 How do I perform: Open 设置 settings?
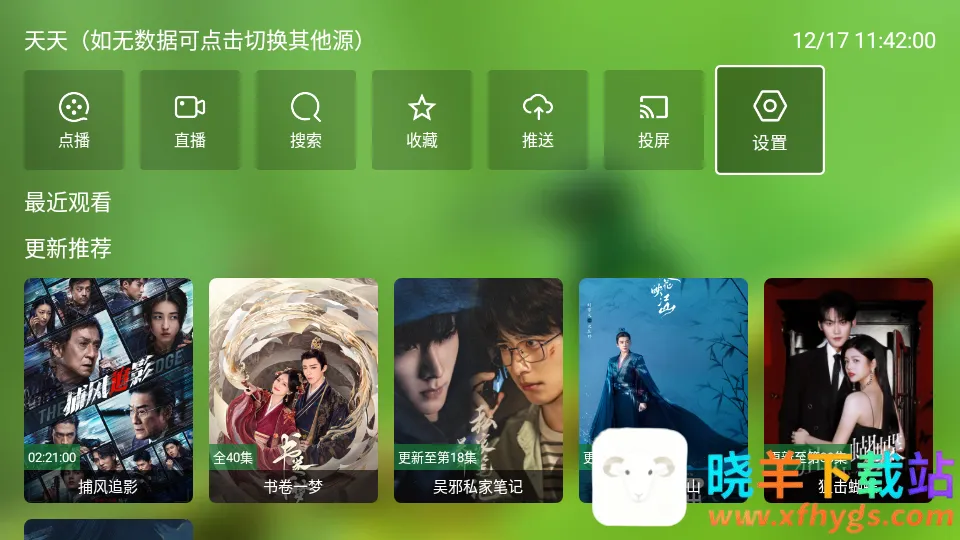pos(770,120)
